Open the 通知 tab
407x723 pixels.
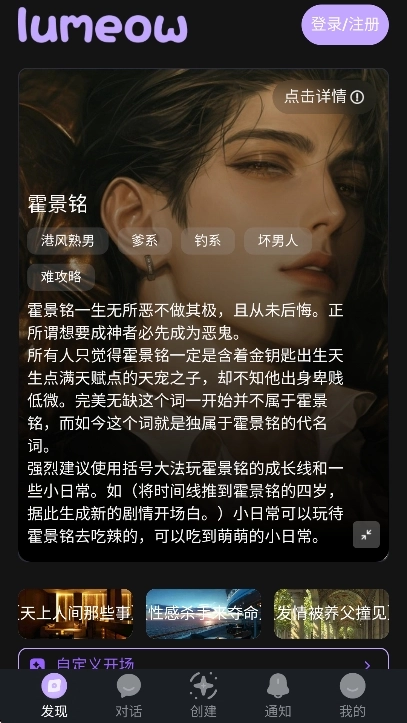pos(278,696)
